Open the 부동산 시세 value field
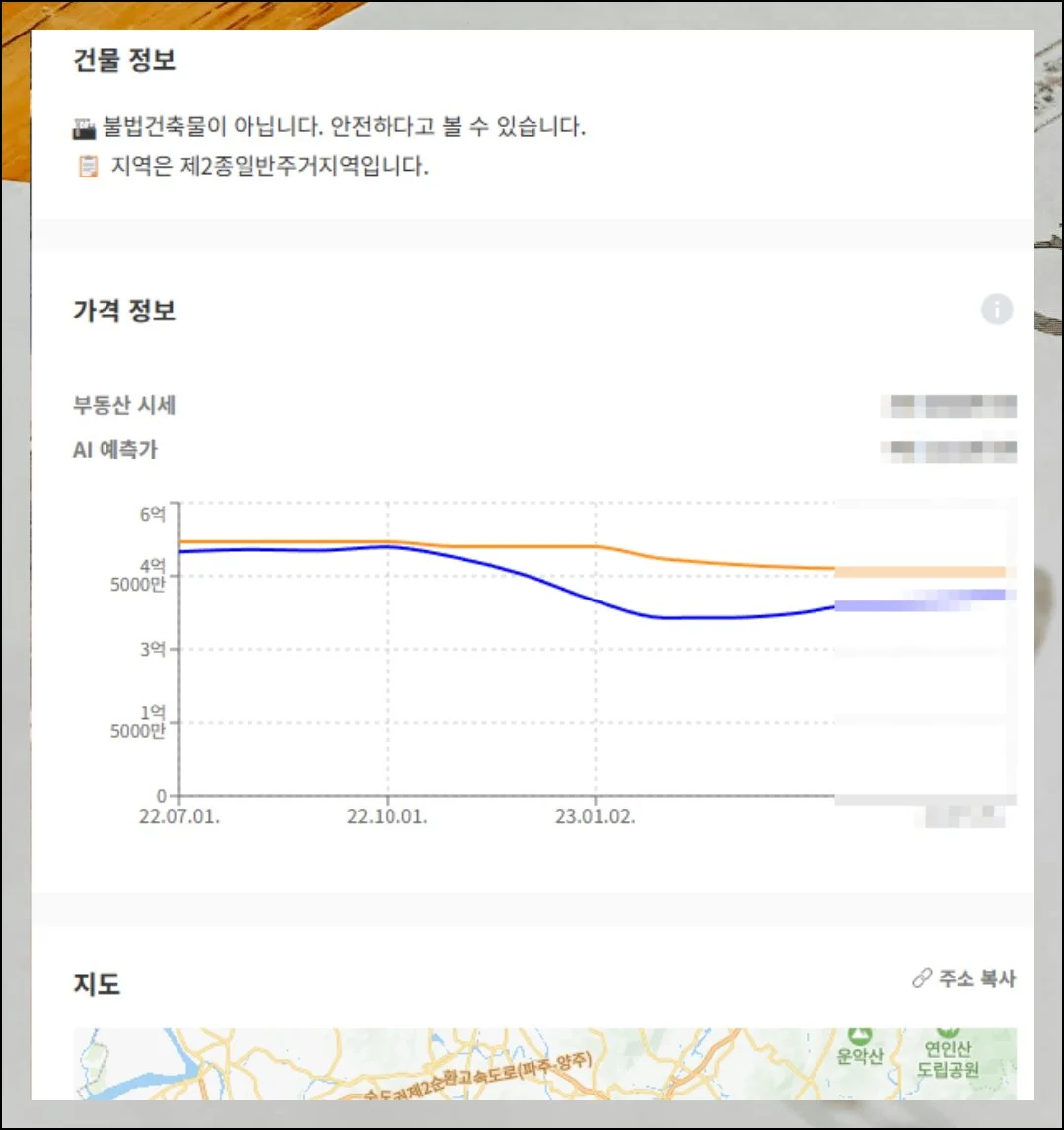Screen dimensions: 1064x1130 click(x=947, y=406)
